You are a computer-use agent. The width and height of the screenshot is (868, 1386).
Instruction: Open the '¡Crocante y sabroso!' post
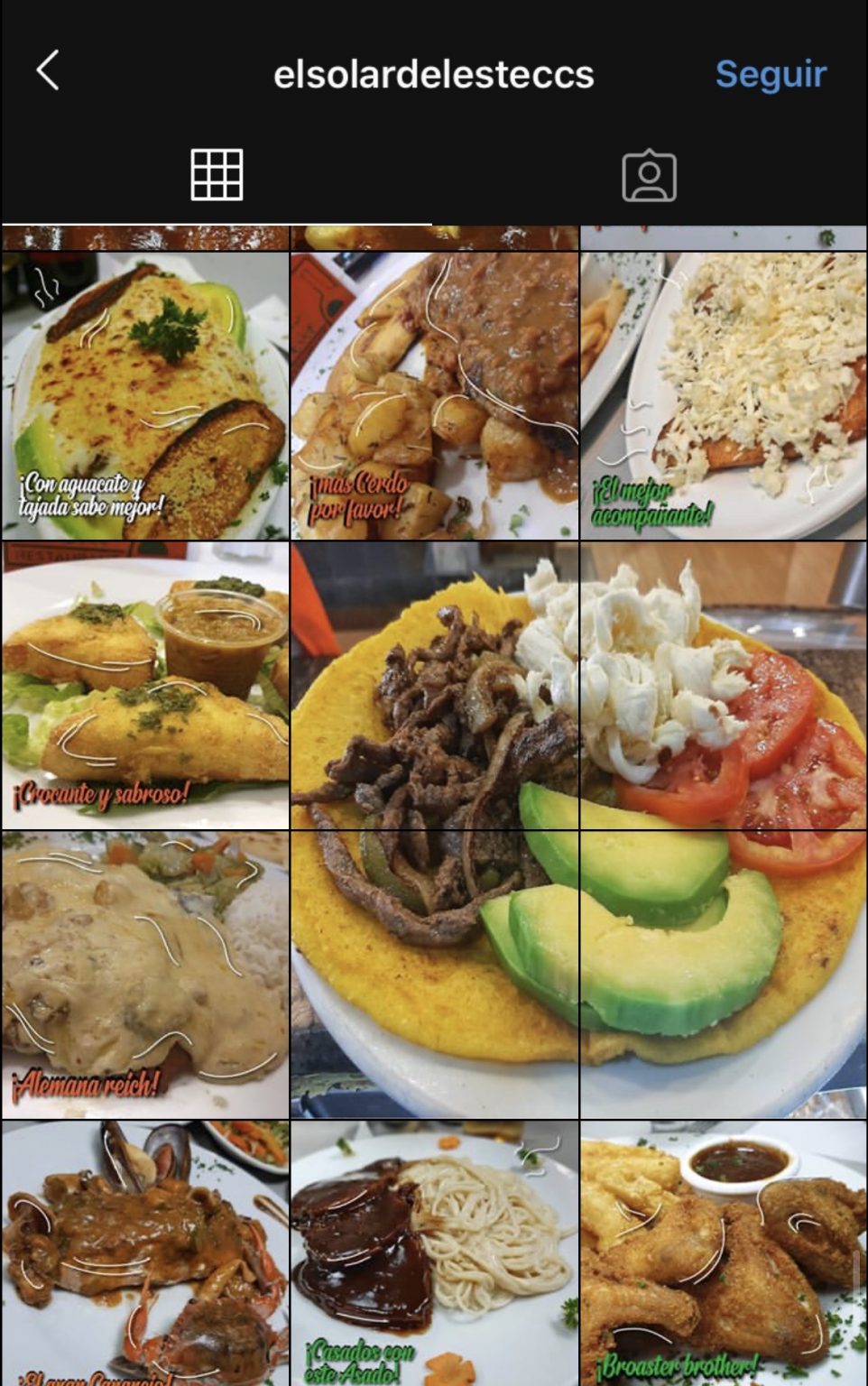pyautogui.click(x=145, y=686)
